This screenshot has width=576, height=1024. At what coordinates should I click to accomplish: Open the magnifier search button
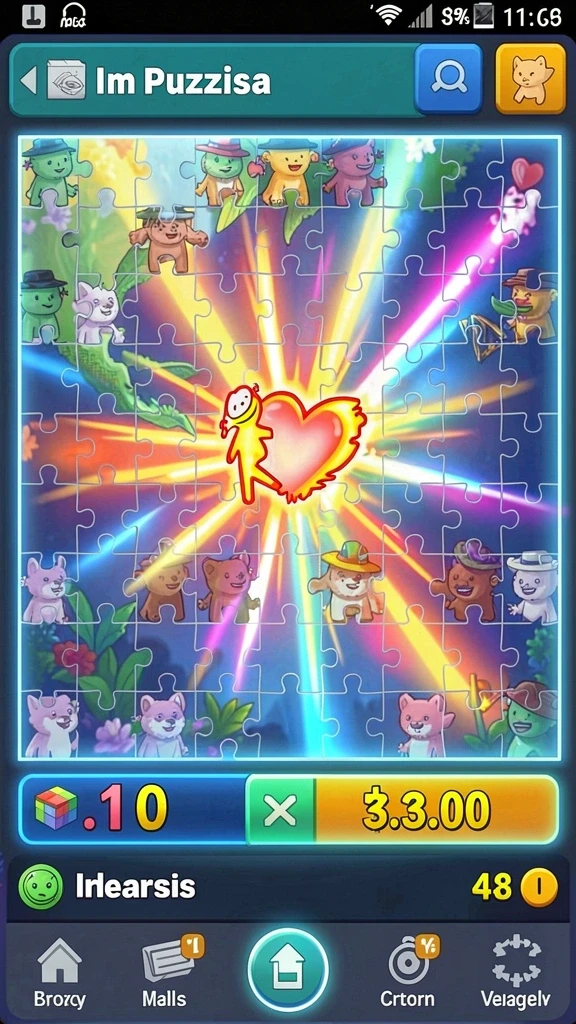pyautogui.click(x=449, y=79)
